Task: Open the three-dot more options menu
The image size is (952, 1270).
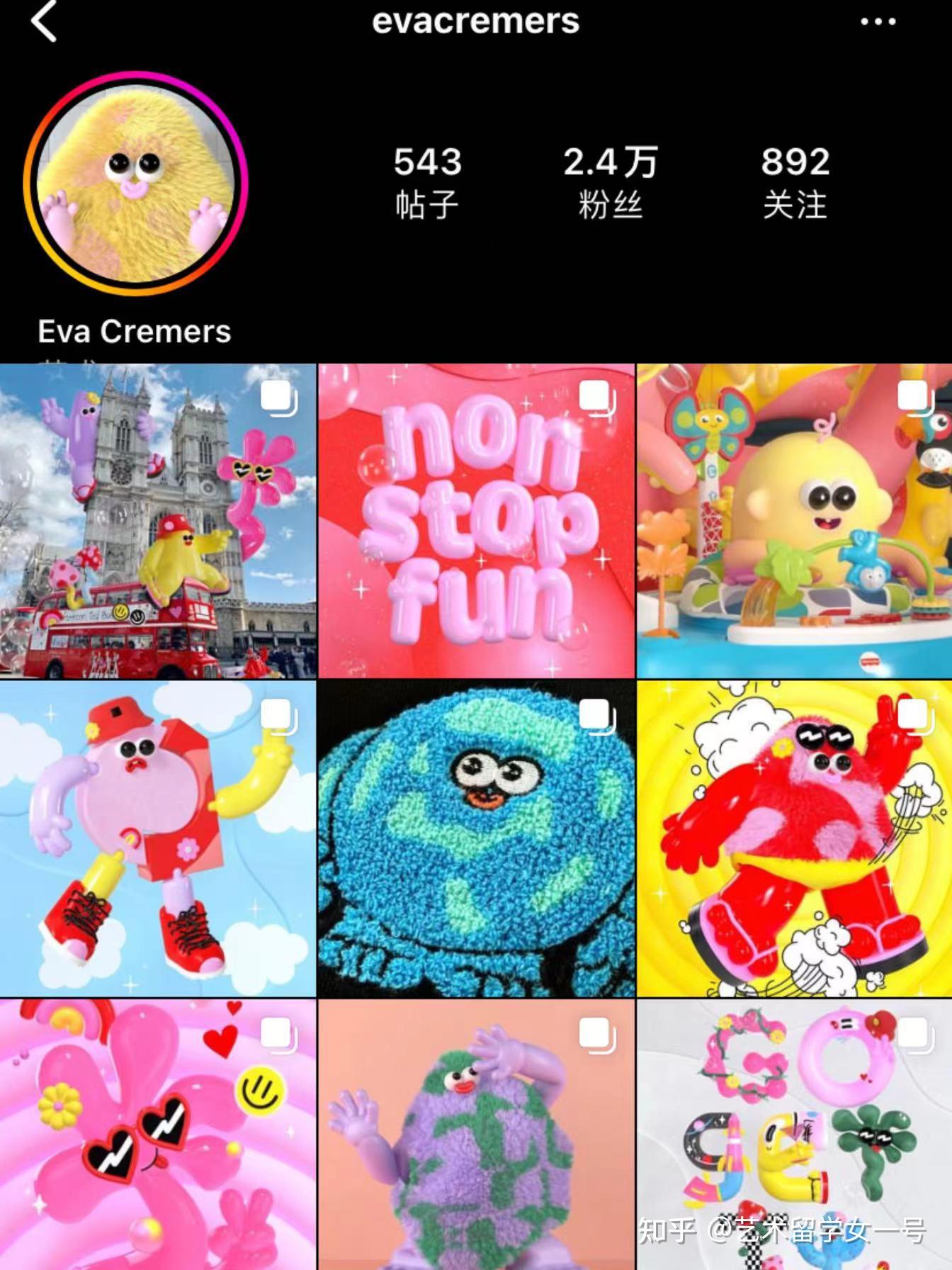Action: pyautogui.click(x=878, y=22)
